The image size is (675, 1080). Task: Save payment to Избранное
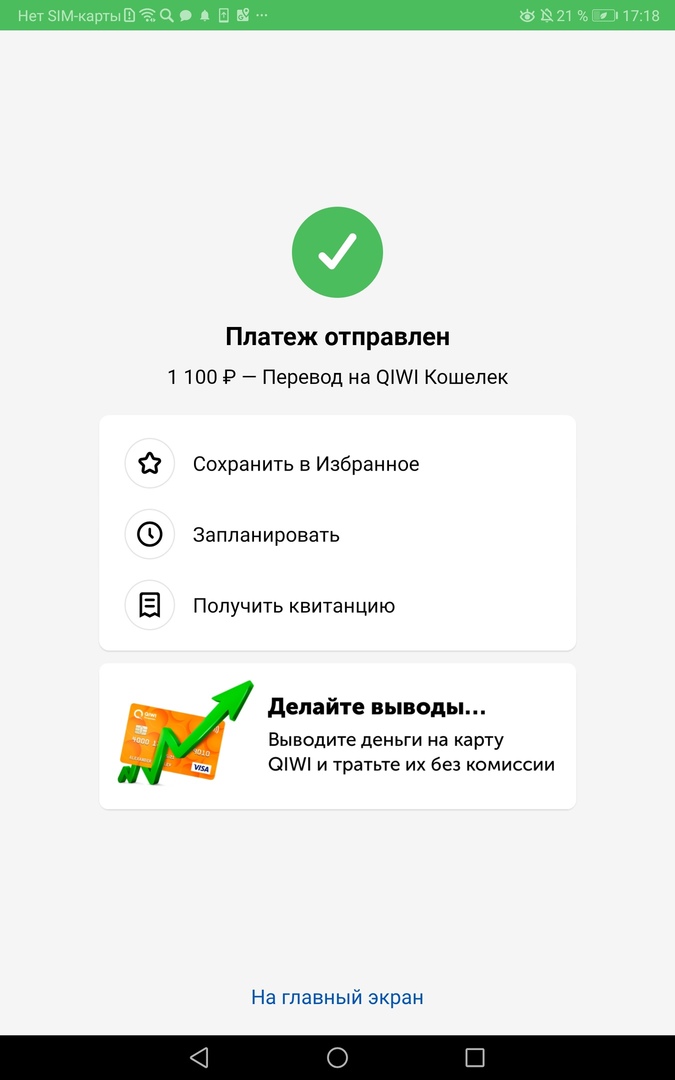point(305,464)
